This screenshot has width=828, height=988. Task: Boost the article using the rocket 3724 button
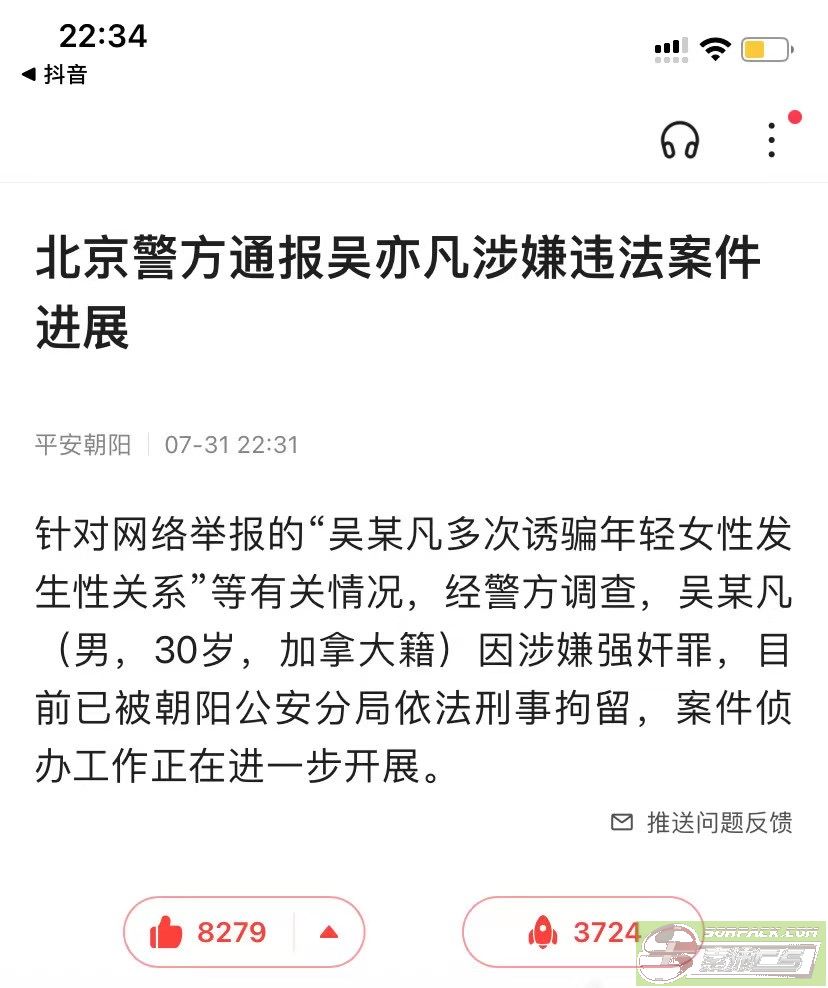pos(583,932)
